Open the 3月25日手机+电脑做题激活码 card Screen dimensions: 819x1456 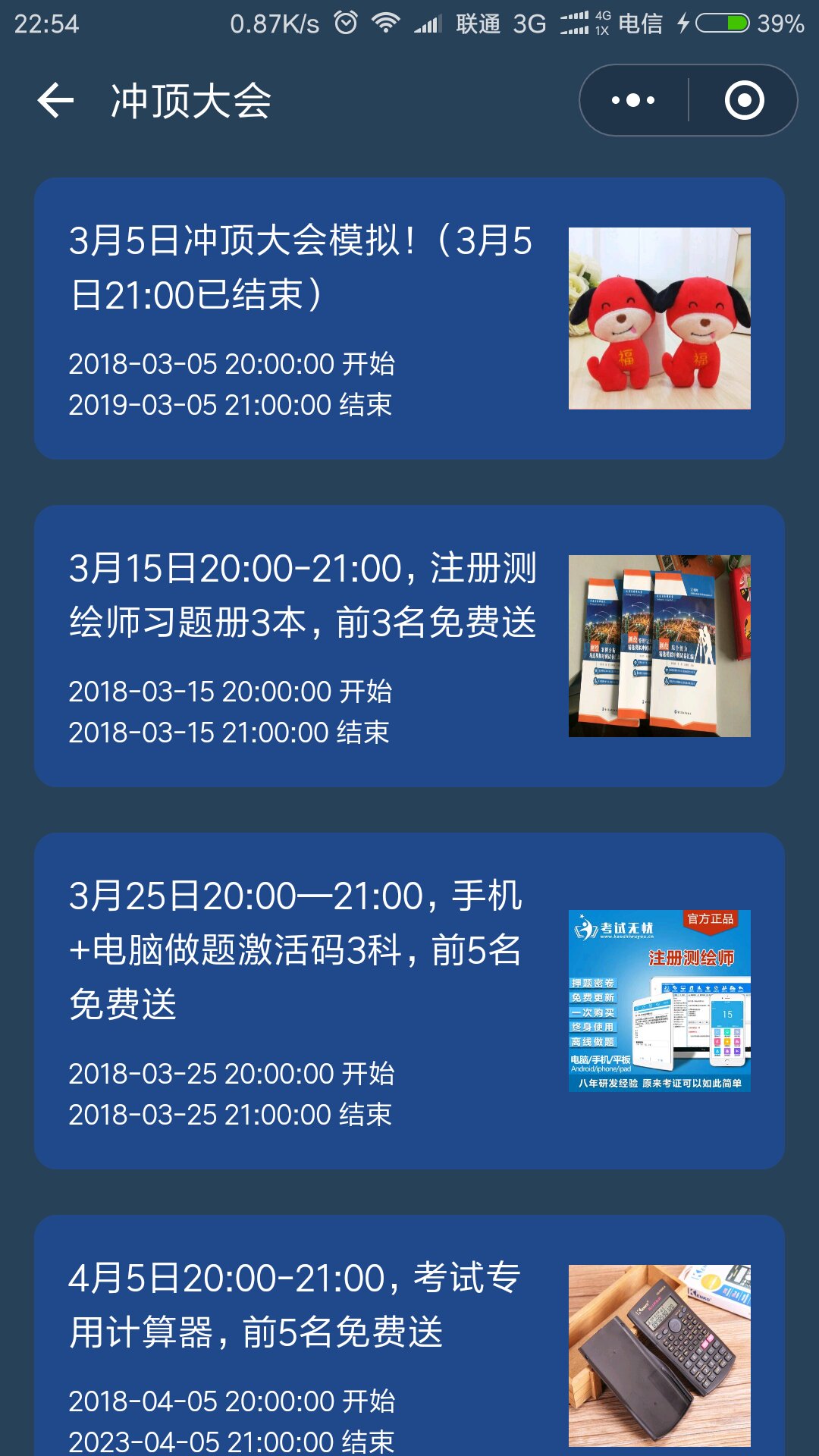point(409,1001)
